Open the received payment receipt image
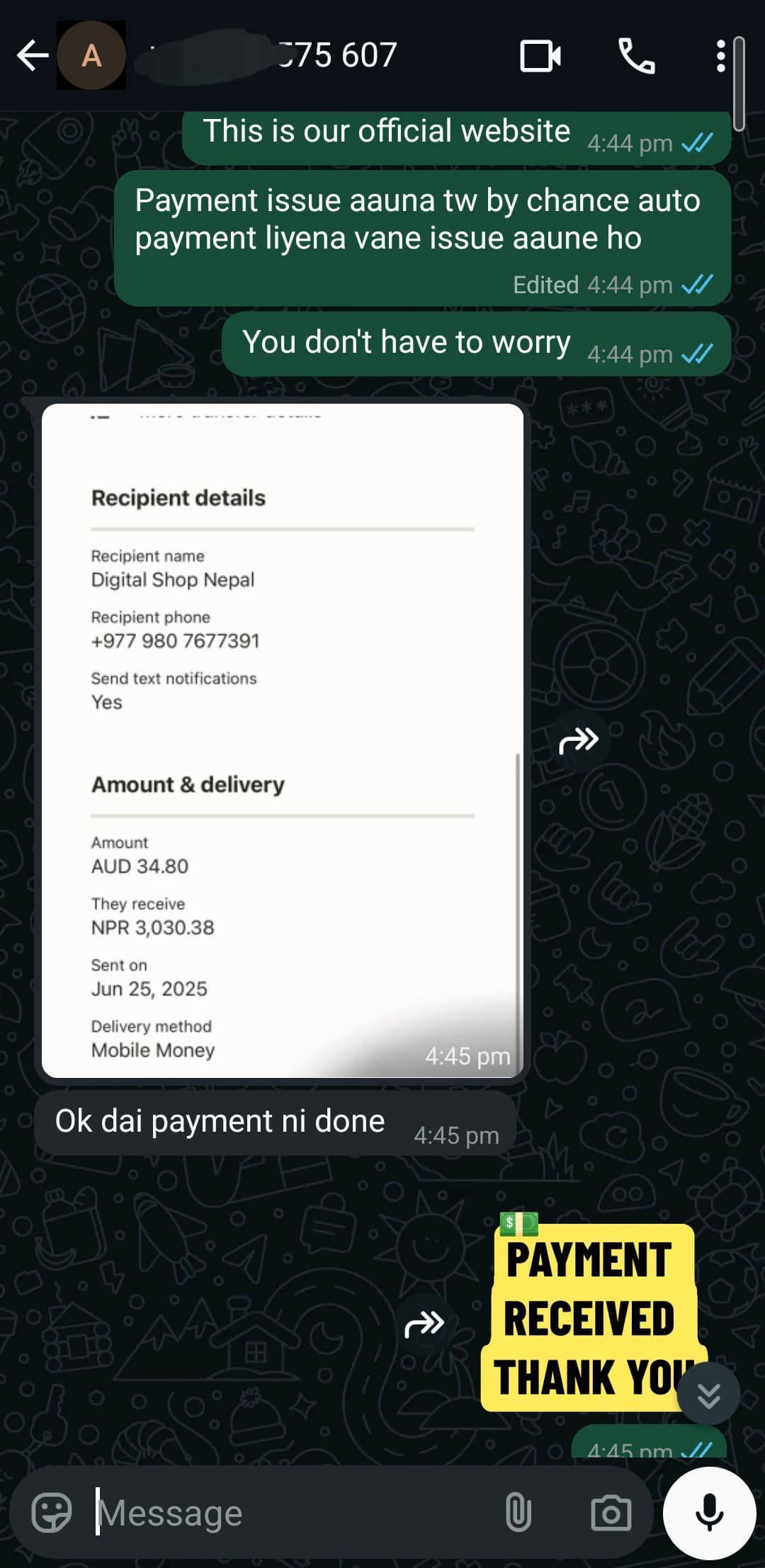This screenshot has width=765, height=1568. click(282, 740)
